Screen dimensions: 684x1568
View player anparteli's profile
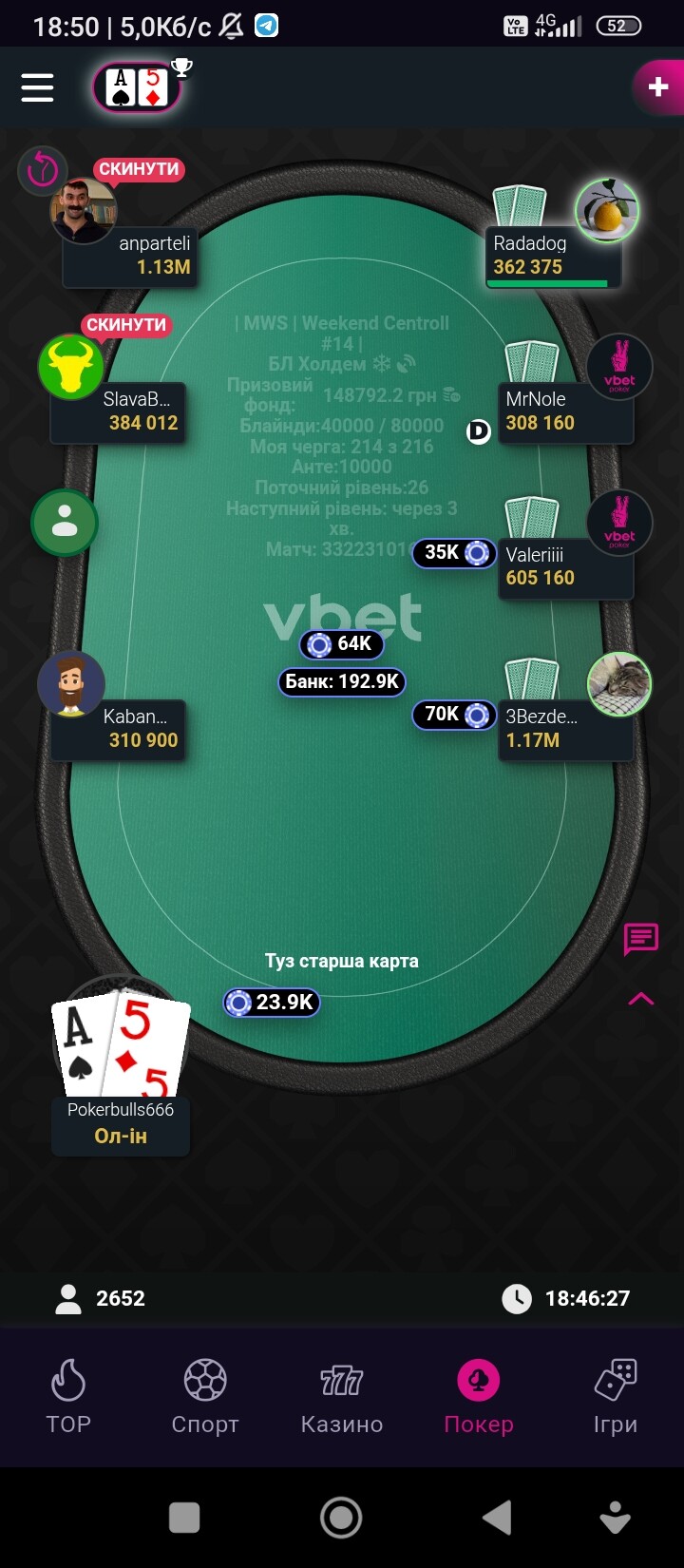(x=84, y=211)
